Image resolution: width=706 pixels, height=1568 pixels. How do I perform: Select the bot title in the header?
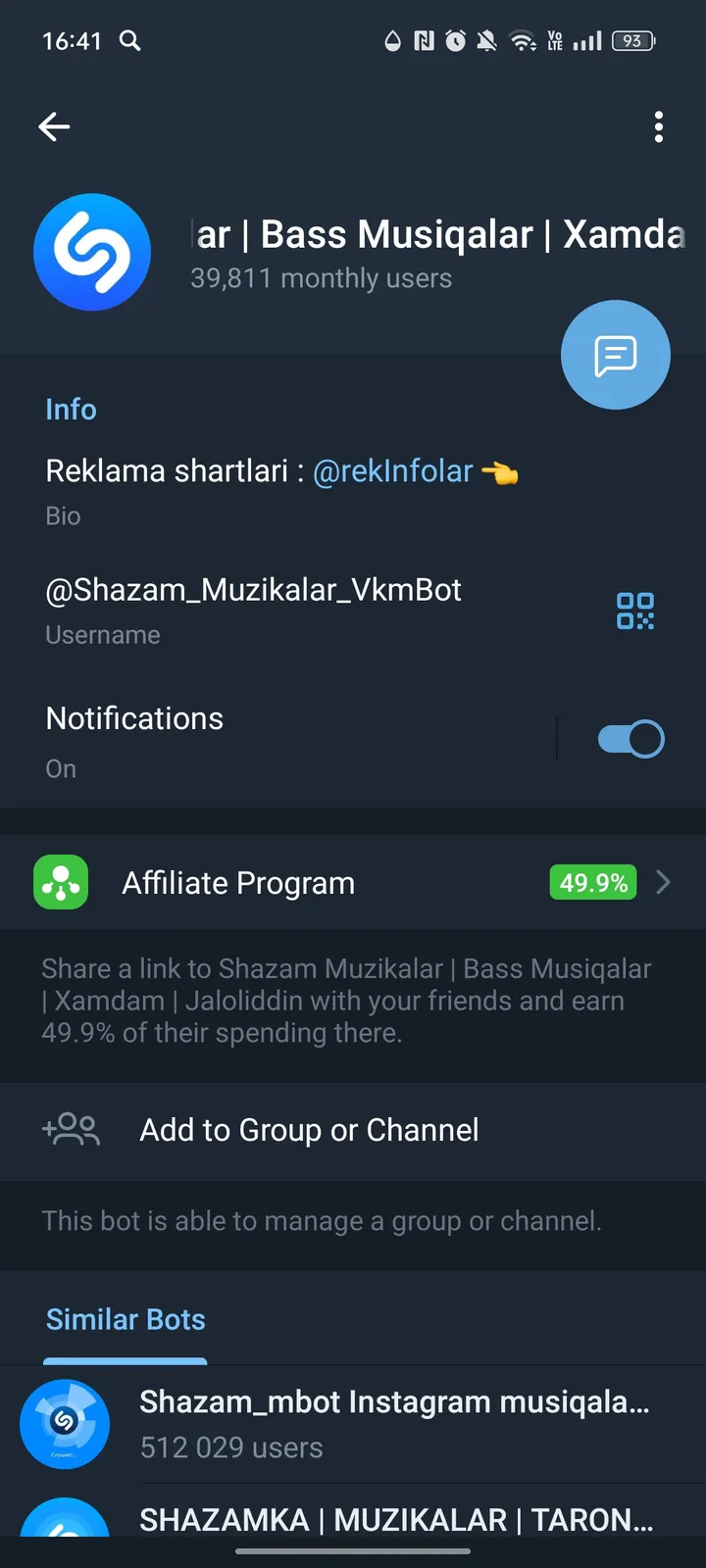[x=431, y=234]
